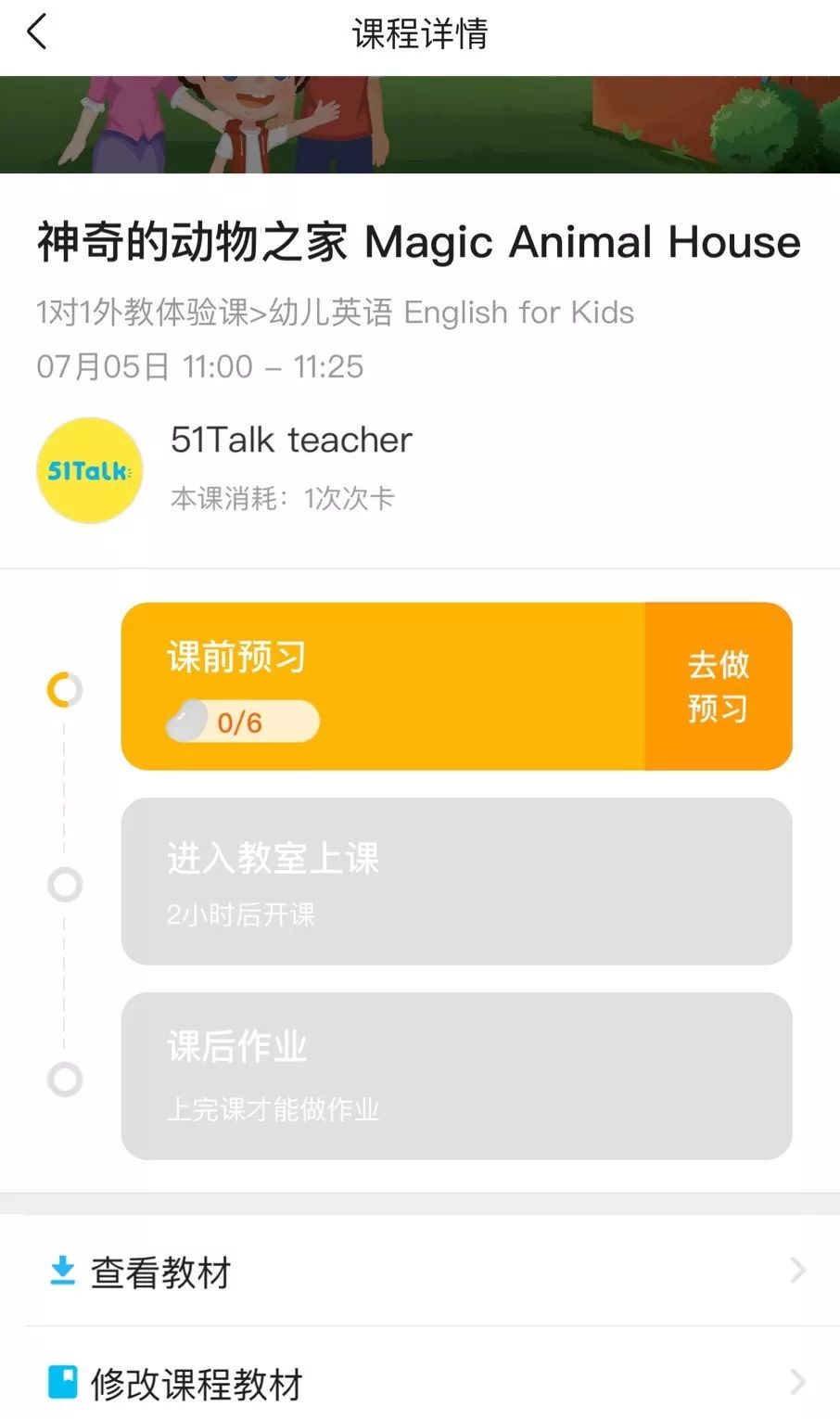Tap the blue bookmark icon beside 修改课程教材
This screenshot has height=1419, width=840.
tap(61, 1383)
